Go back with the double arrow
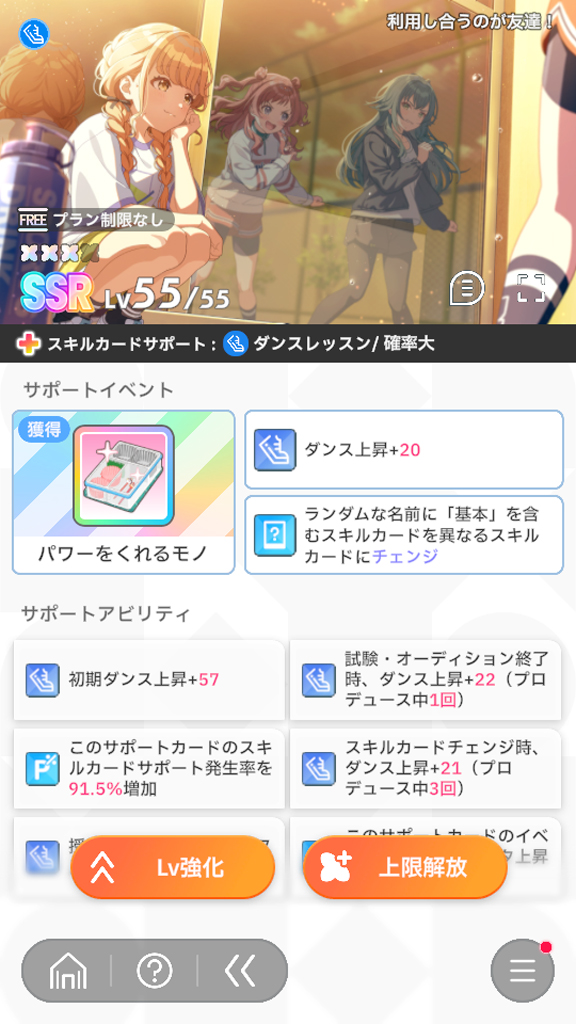The image size is (576, 1024). point(240,972)
